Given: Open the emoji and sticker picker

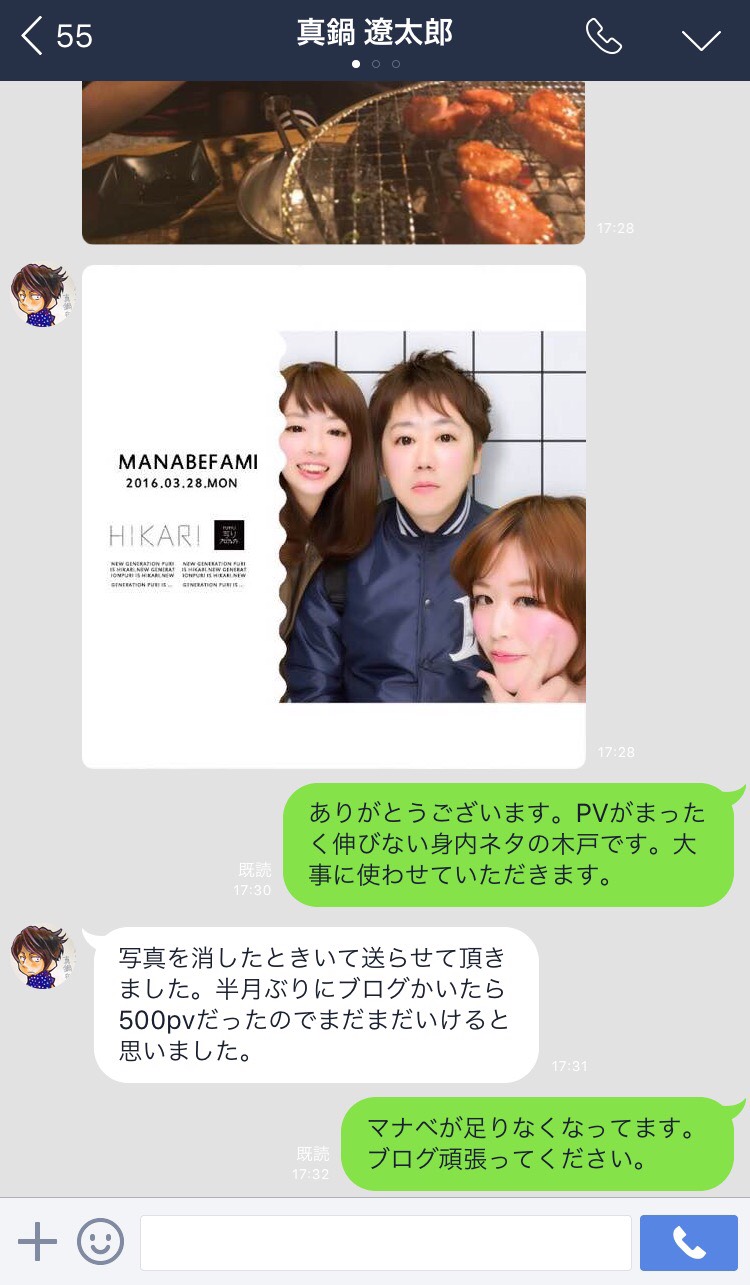Looking at the screenshot, I should point(100,1242).
